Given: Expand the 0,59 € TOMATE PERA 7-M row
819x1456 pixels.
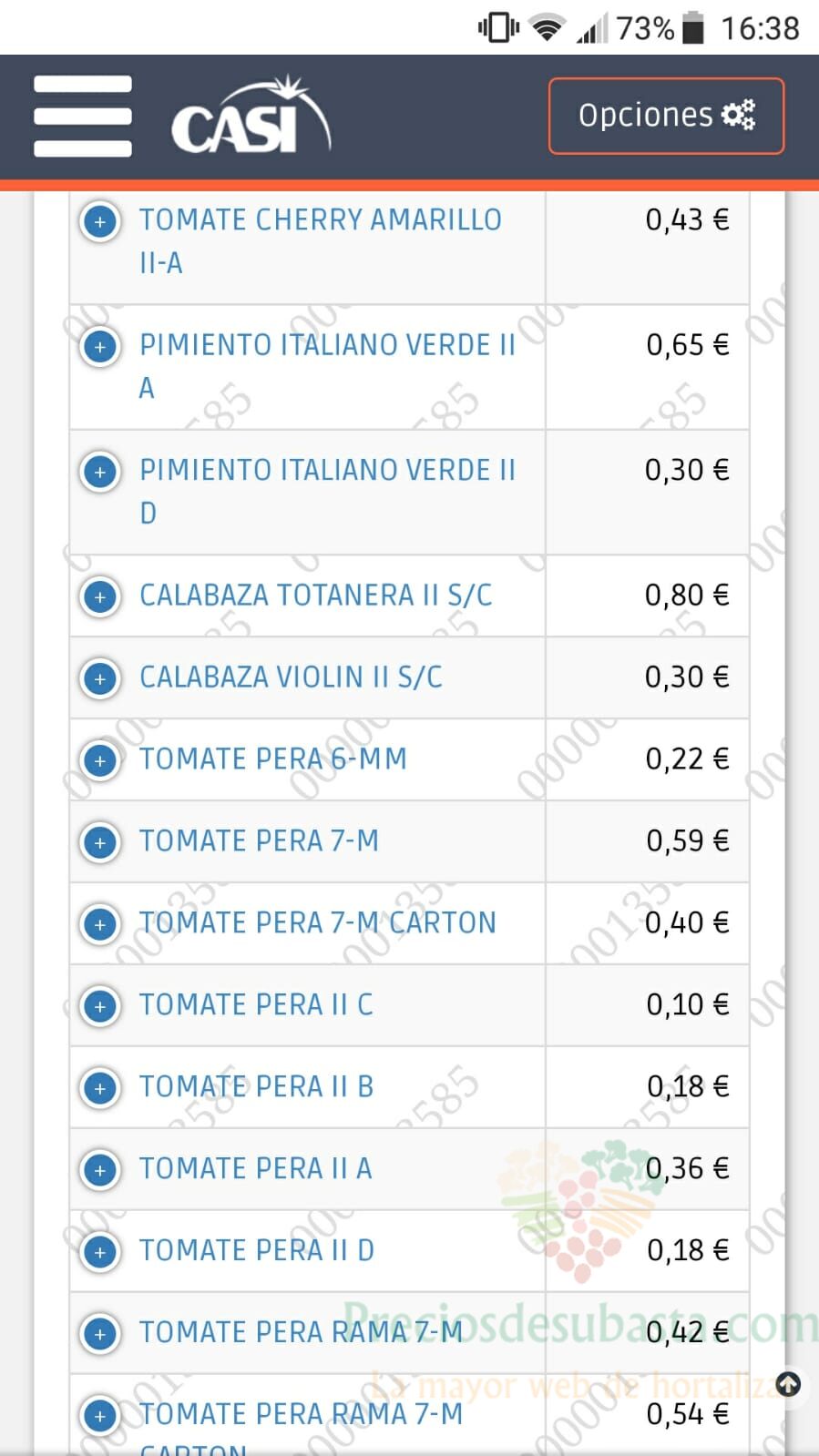Looking at the screenshot, I should 100,842.
